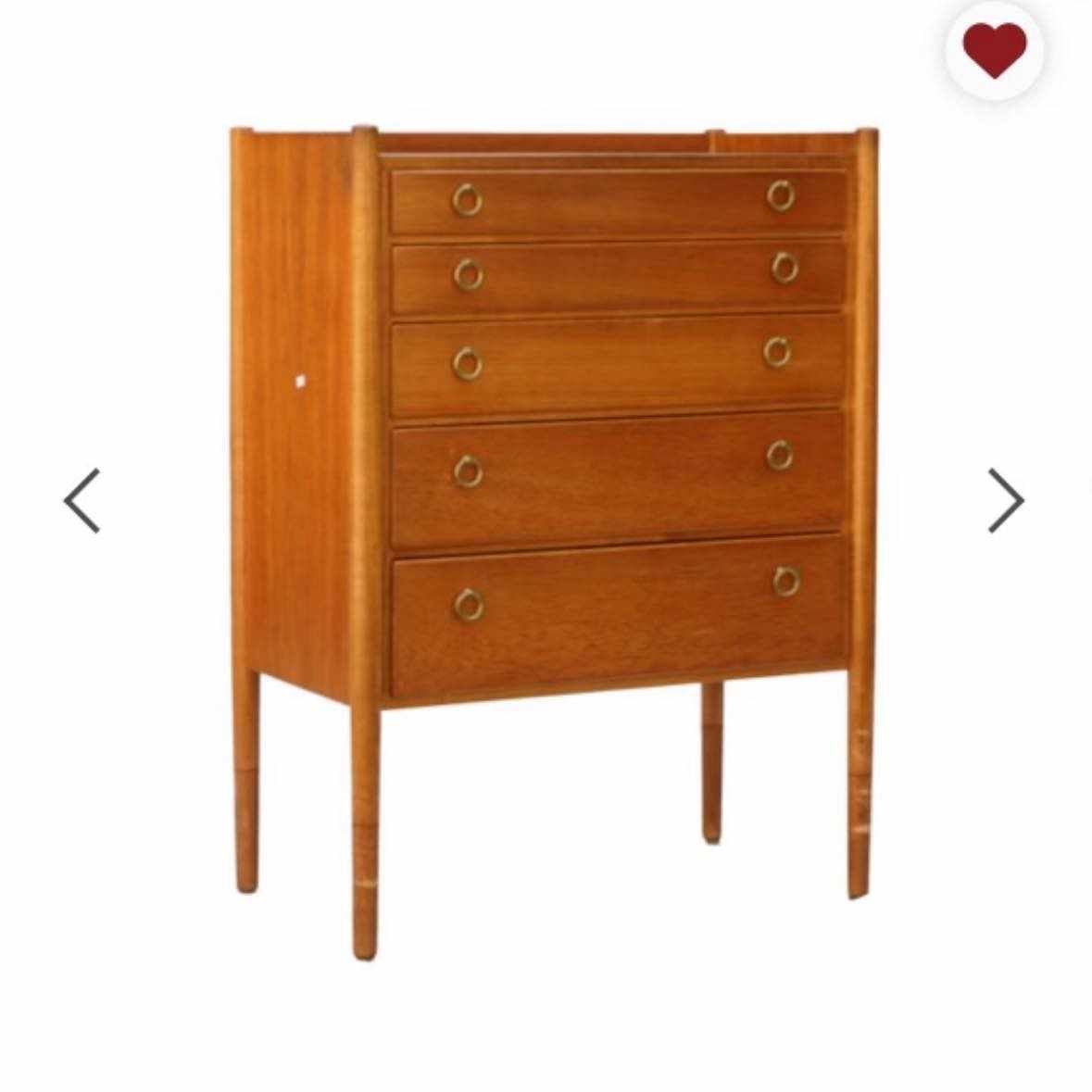Show the next product image

tap(1006, 501)
